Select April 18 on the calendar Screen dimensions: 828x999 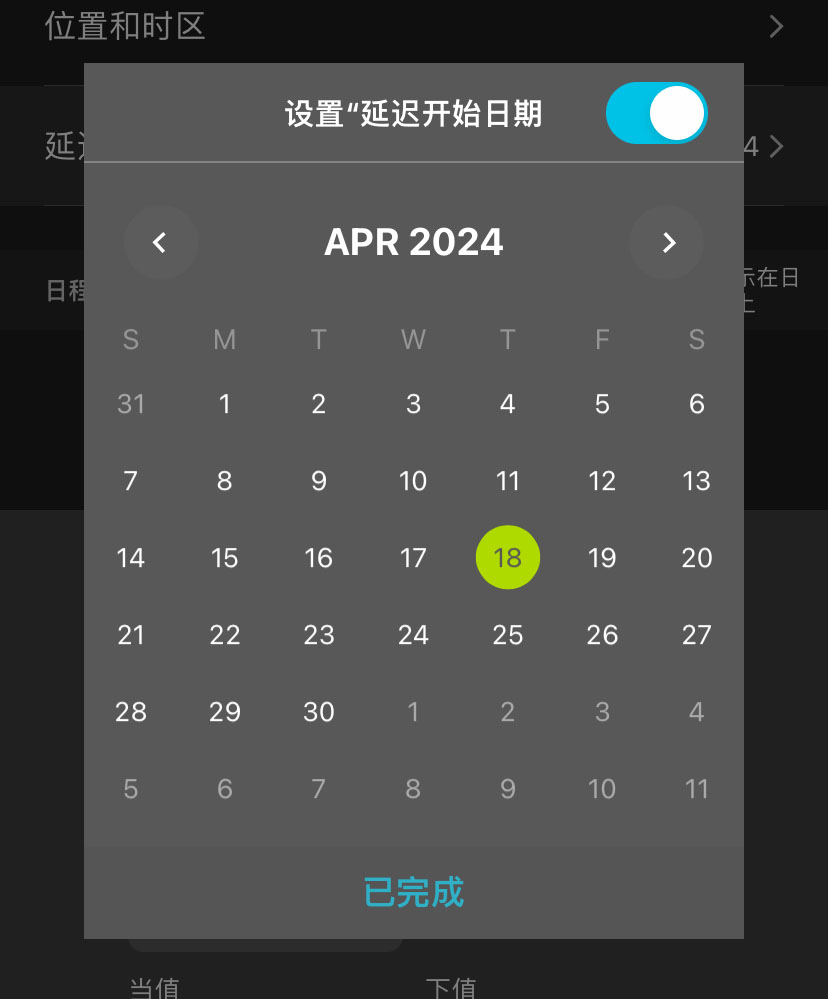coord(507,557)
